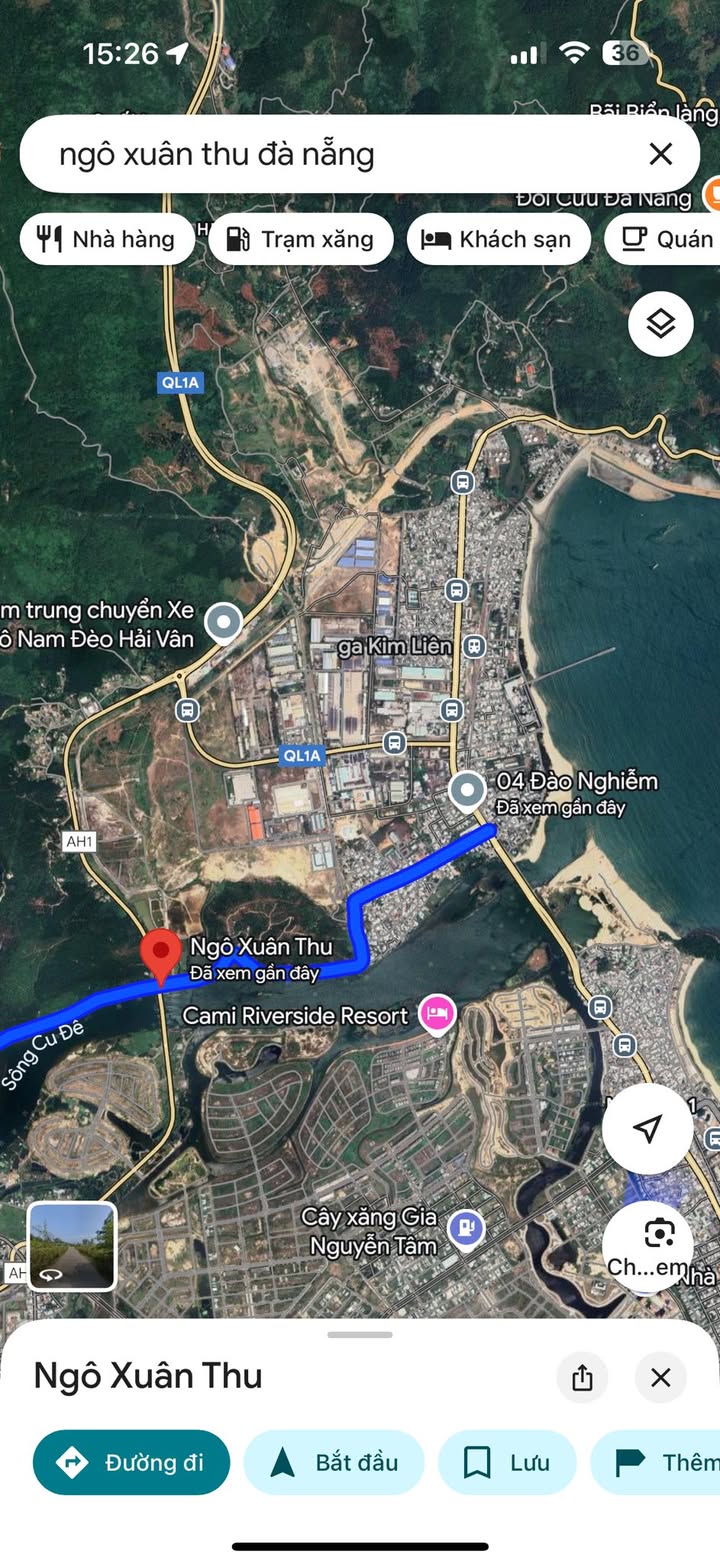This screenshot has height=1564, width=720.
Task: Close the Ngô Xuân Thu place card
Action: 660,1378
